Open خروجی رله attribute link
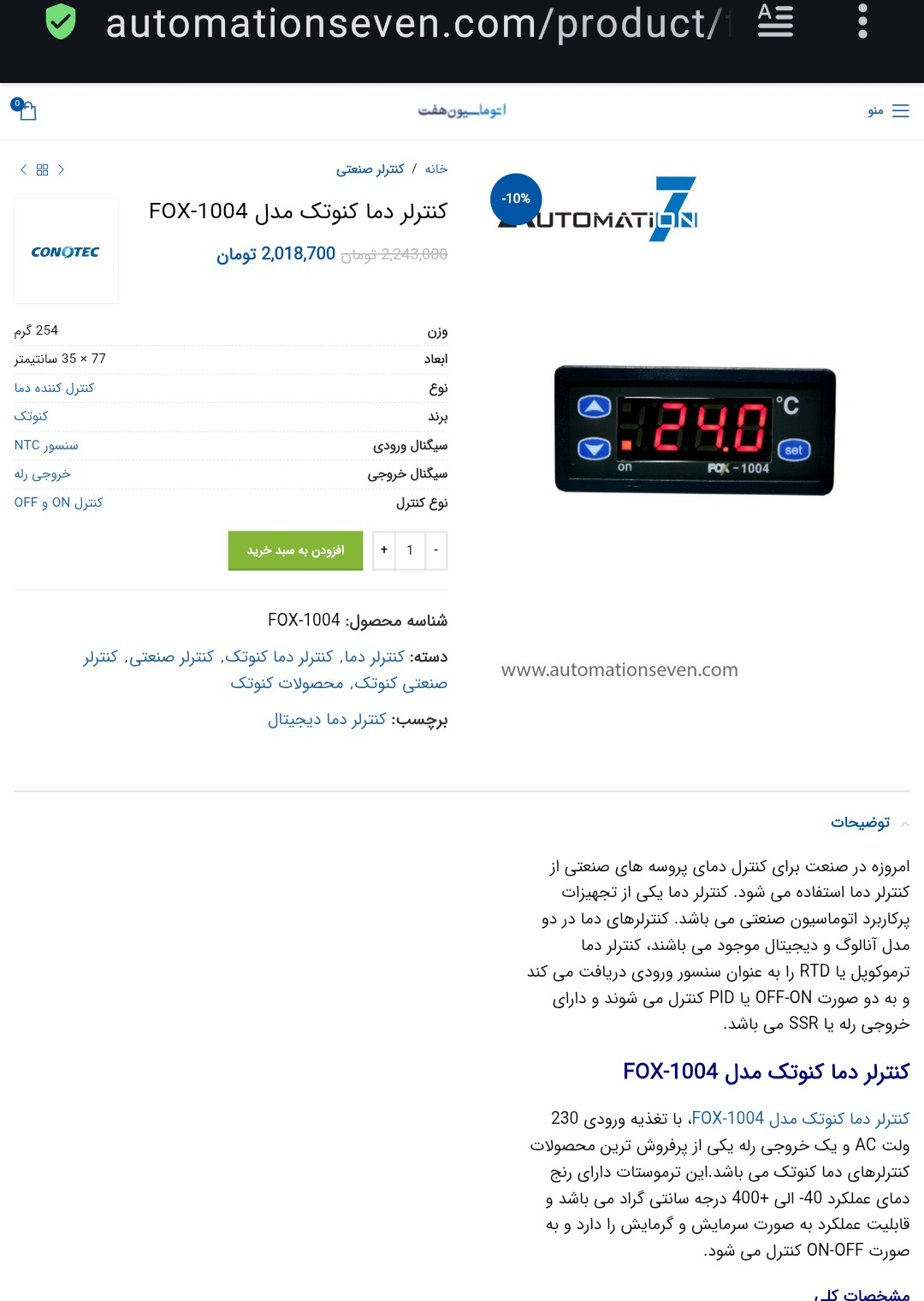This screenshot has width=924, height=1301. [x=43, y=474]
